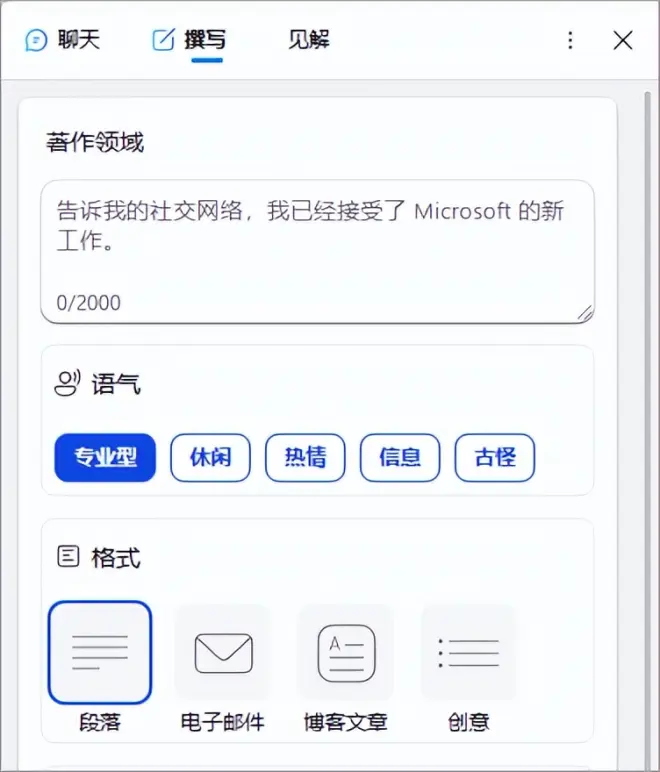
Task: Pick the 热情 tone chip
Action: coord(305,458)
